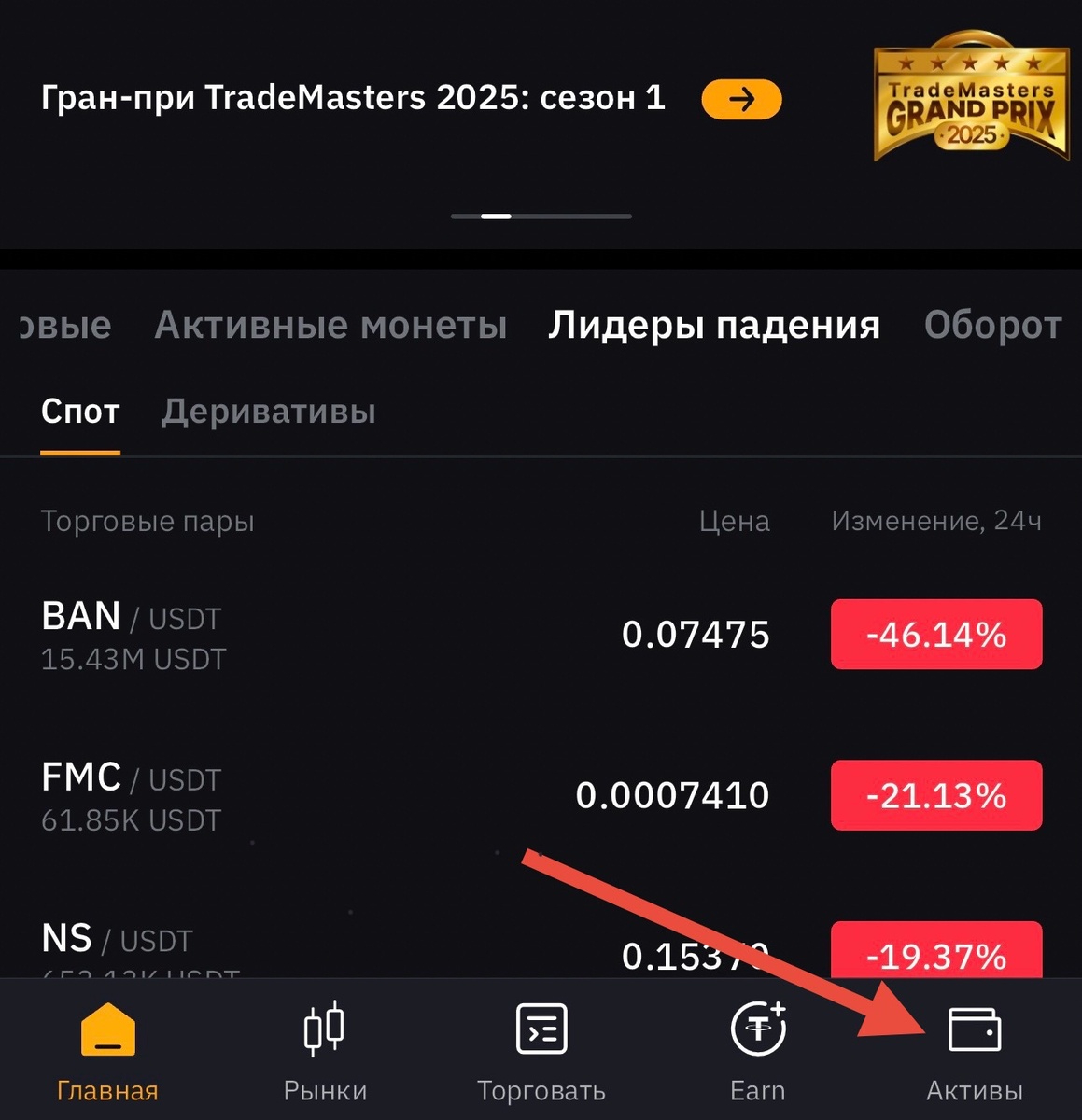
Task: Switch to the Деривативы sub-tab
Action: (x=268, y=412)
